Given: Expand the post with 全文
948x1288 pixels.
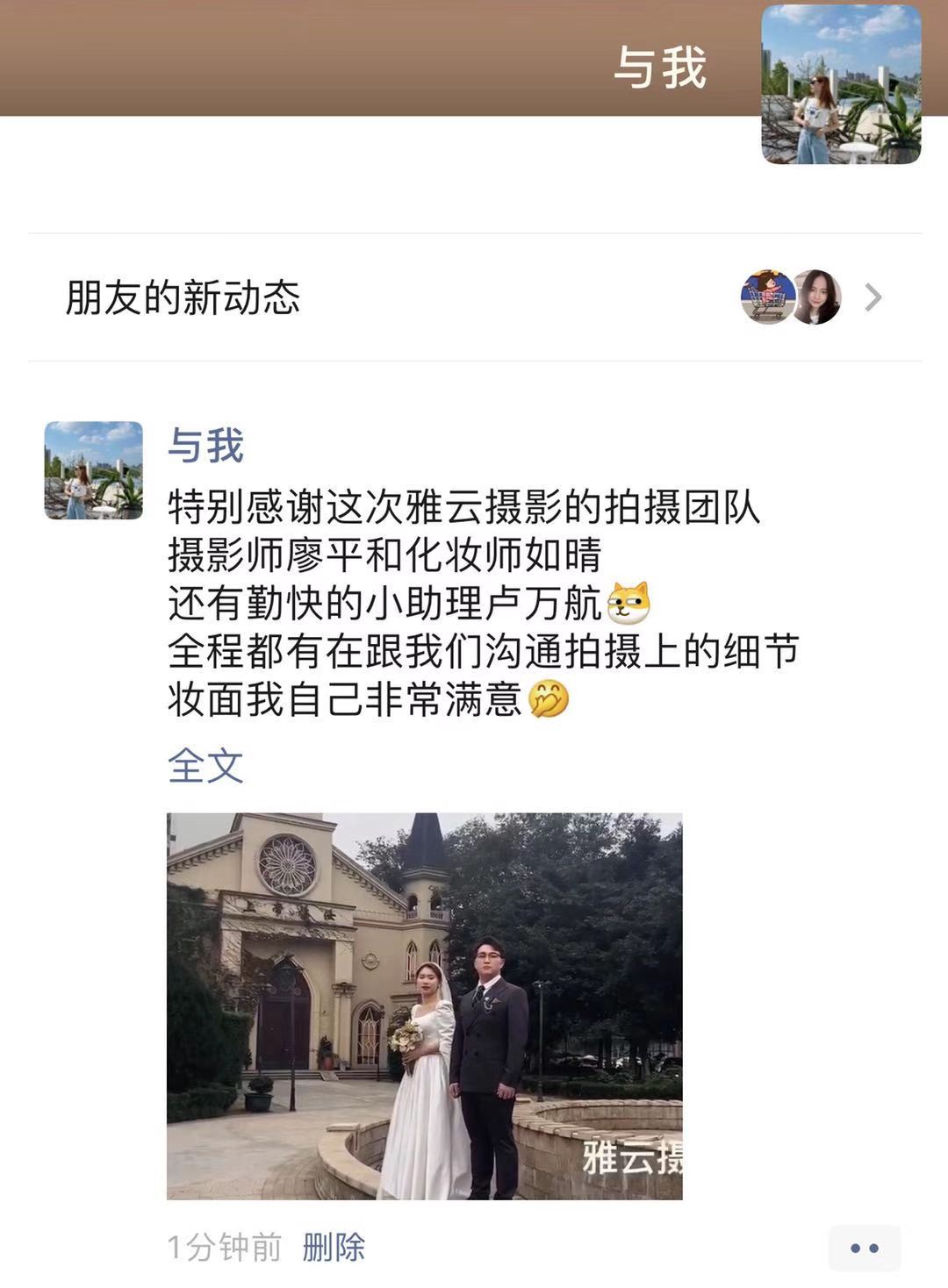Looking at the screenshot, I should (205, 765).
